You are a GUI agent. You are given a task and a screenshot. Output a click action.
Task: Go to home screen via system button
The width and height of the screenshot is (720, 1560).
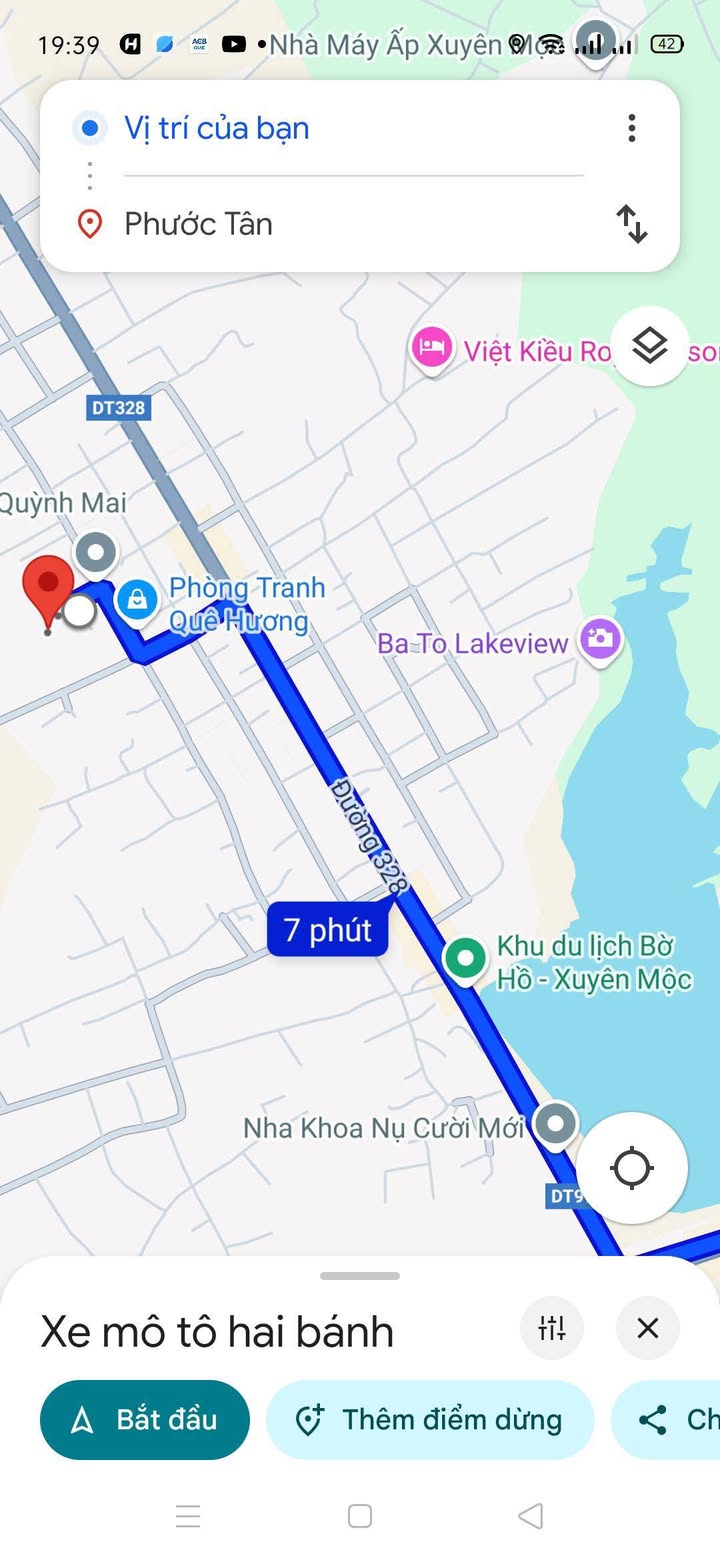coord(360,1516)
